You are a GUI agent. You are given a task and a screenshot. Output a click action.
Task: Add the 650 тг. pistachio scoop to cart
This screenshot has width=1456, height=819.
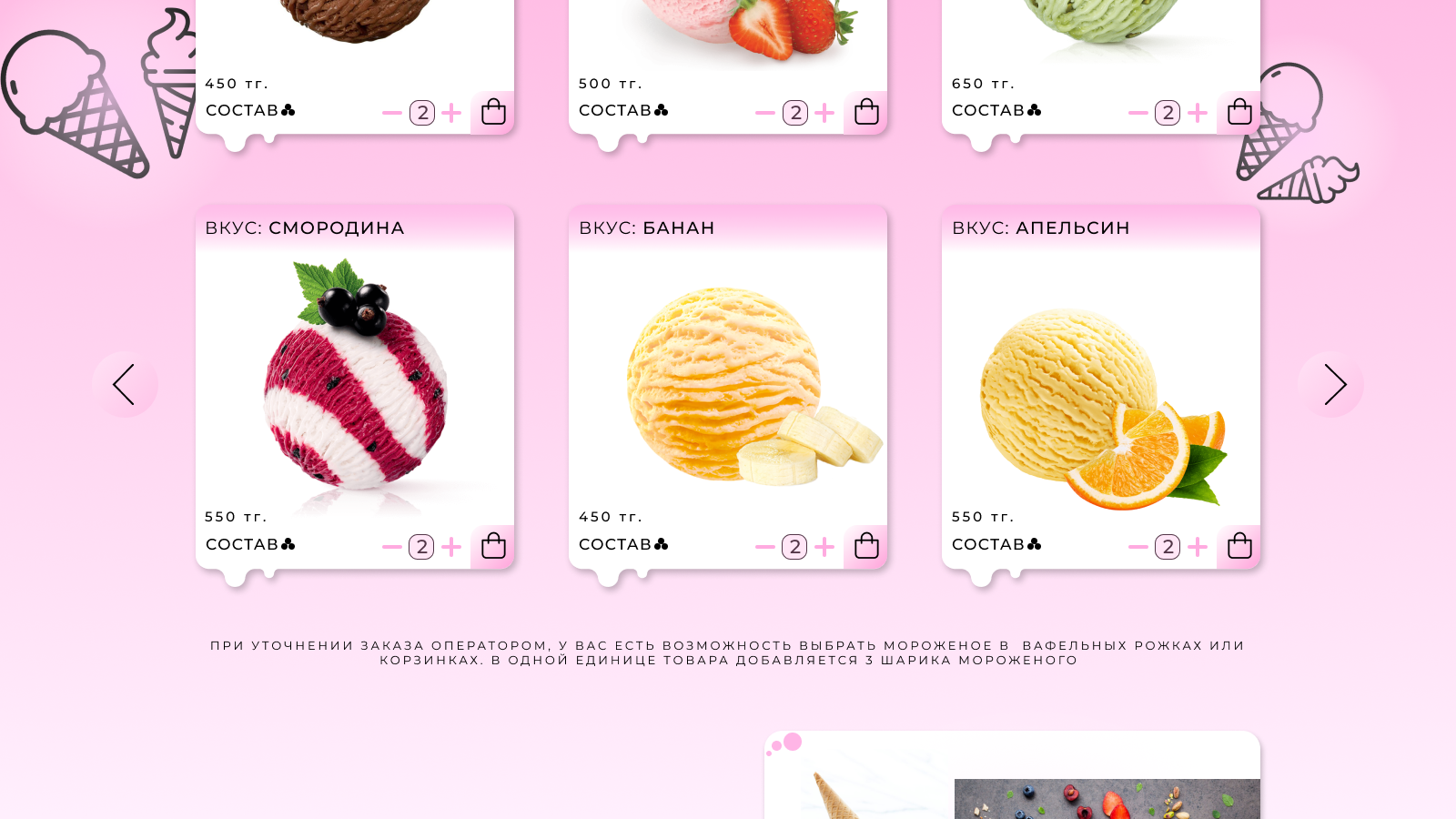point(1239,112)
